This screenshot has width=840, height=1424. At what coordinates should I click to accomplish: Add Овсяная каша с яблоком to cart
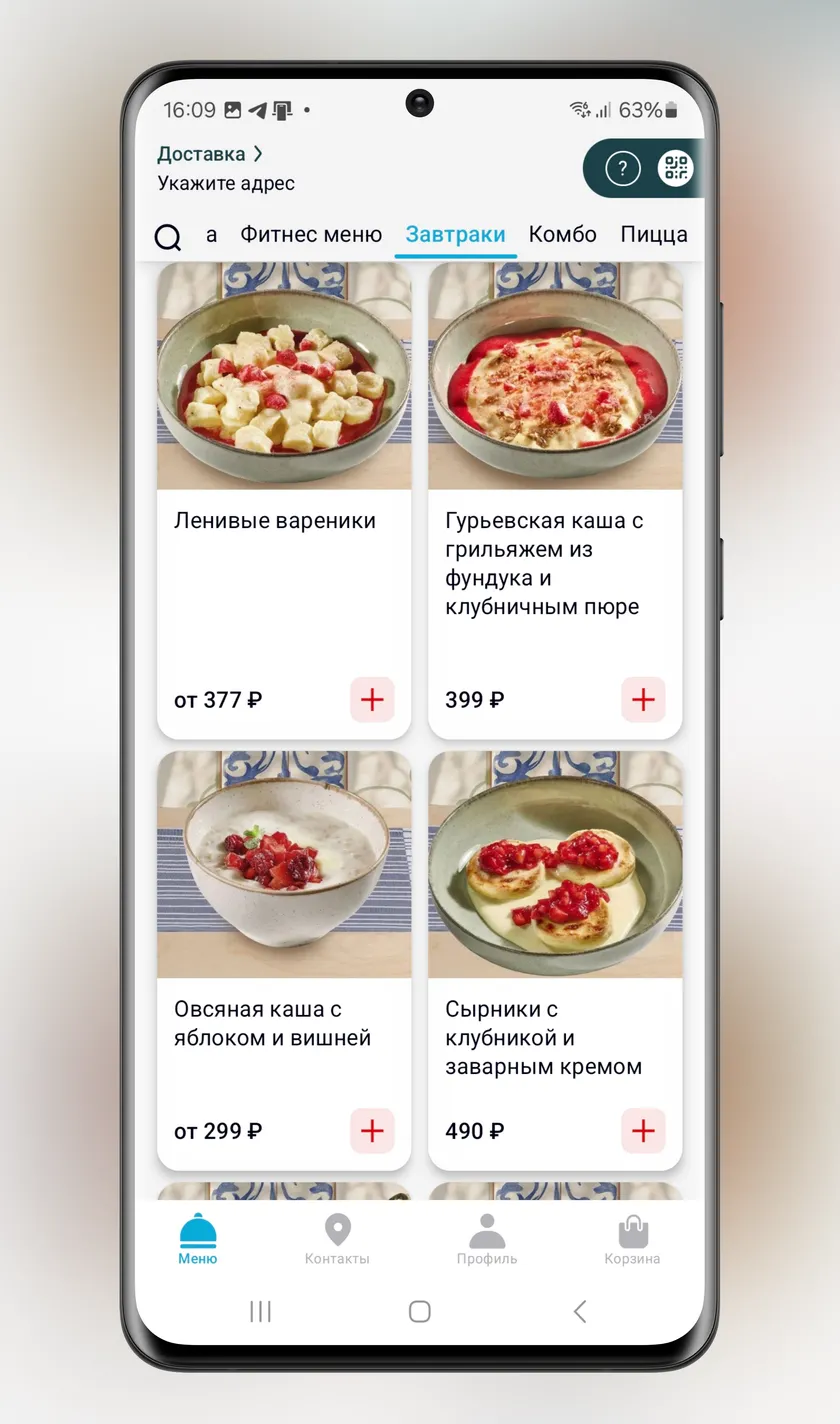pos(372,1131)
